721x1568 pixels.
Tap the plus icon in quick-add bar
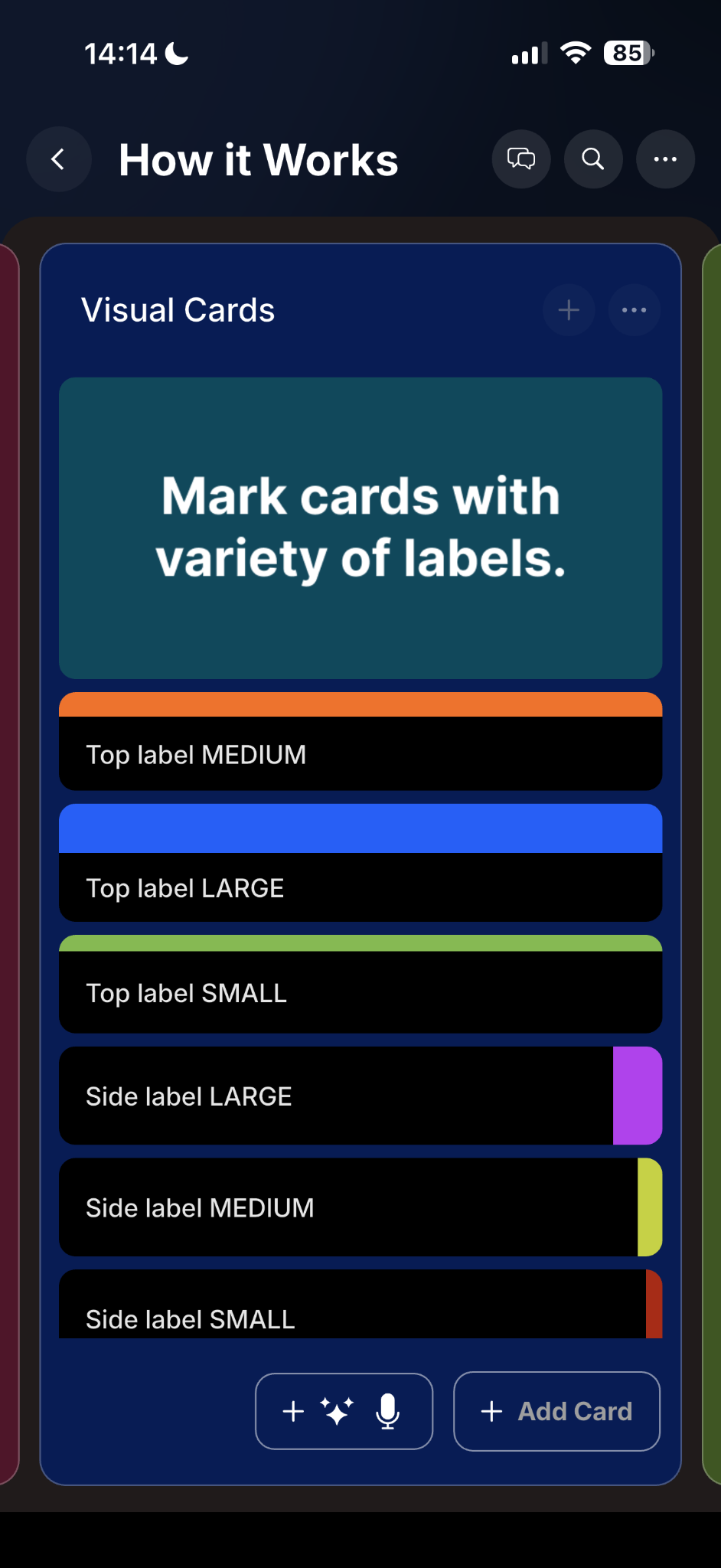[292, 1411]
